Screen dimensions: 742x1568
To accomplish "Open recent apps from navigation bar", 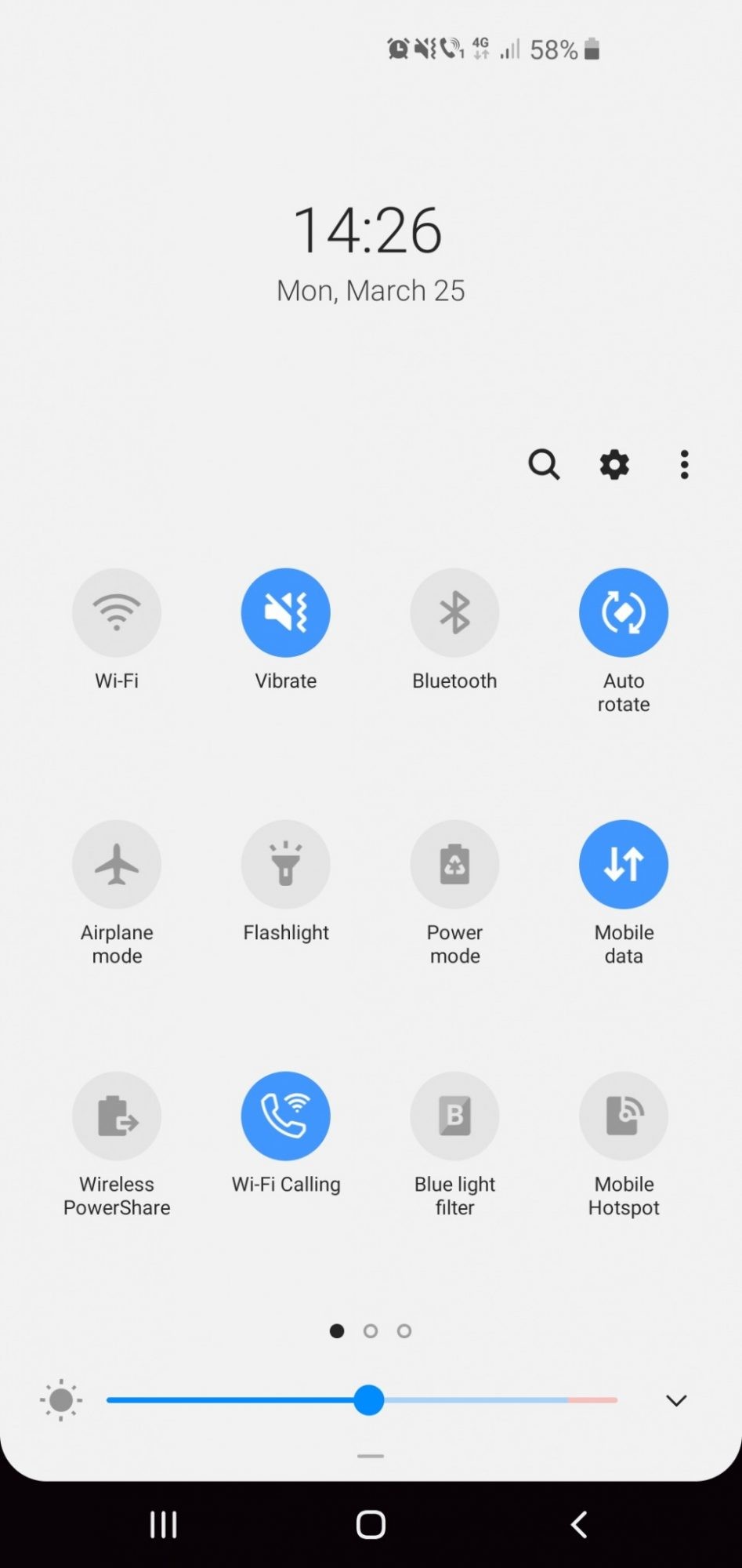I will (x=163, y=1525).
